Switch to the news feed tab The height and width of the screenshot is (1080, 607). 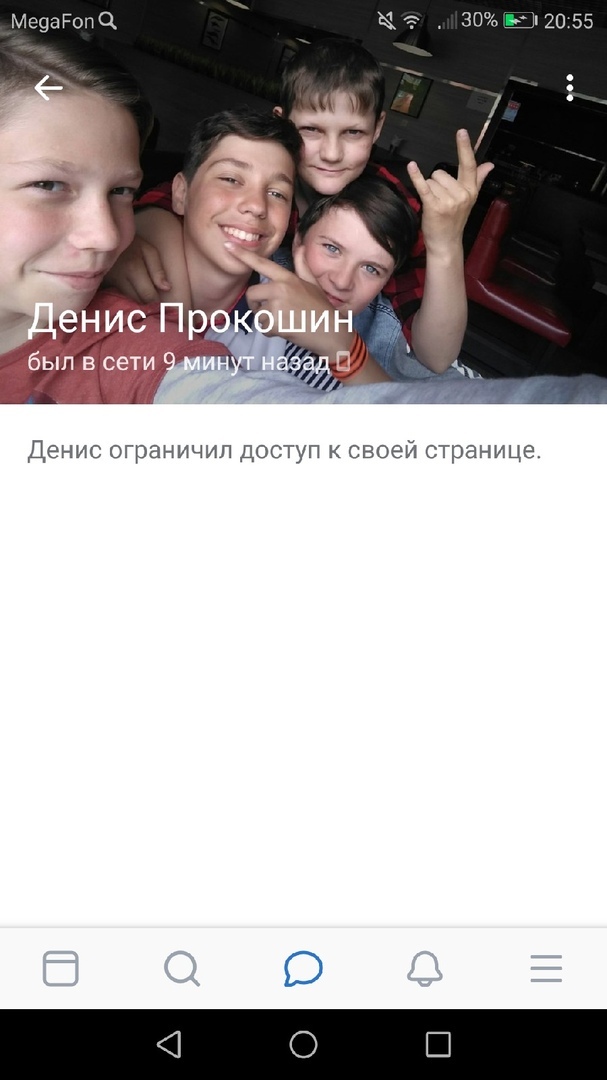[61, 968]
